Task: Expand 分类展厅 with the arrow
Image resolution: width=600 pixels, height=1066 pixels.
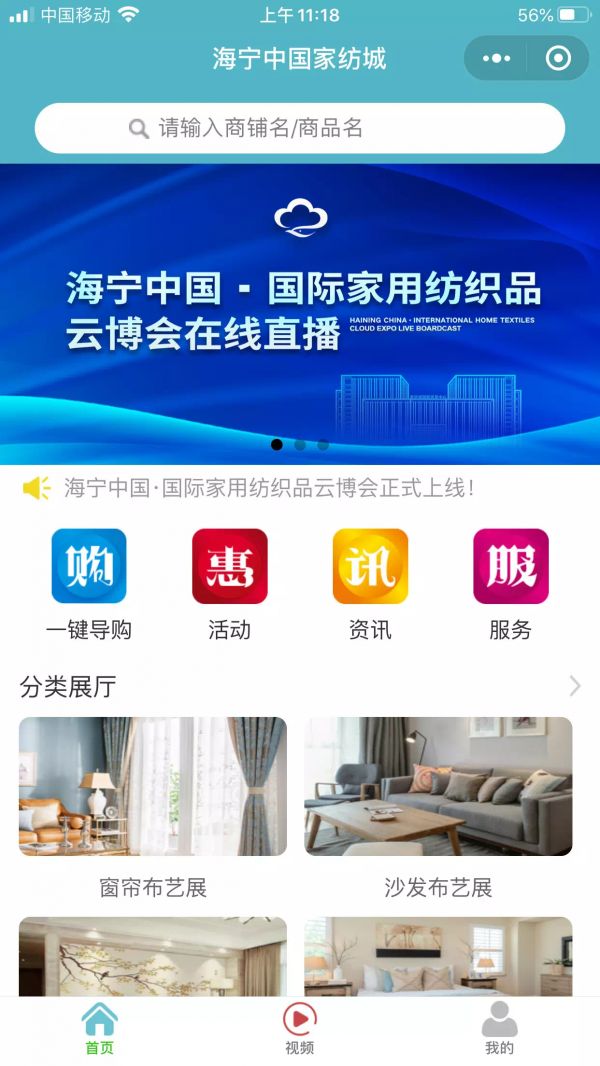Action: coord(574,686)
